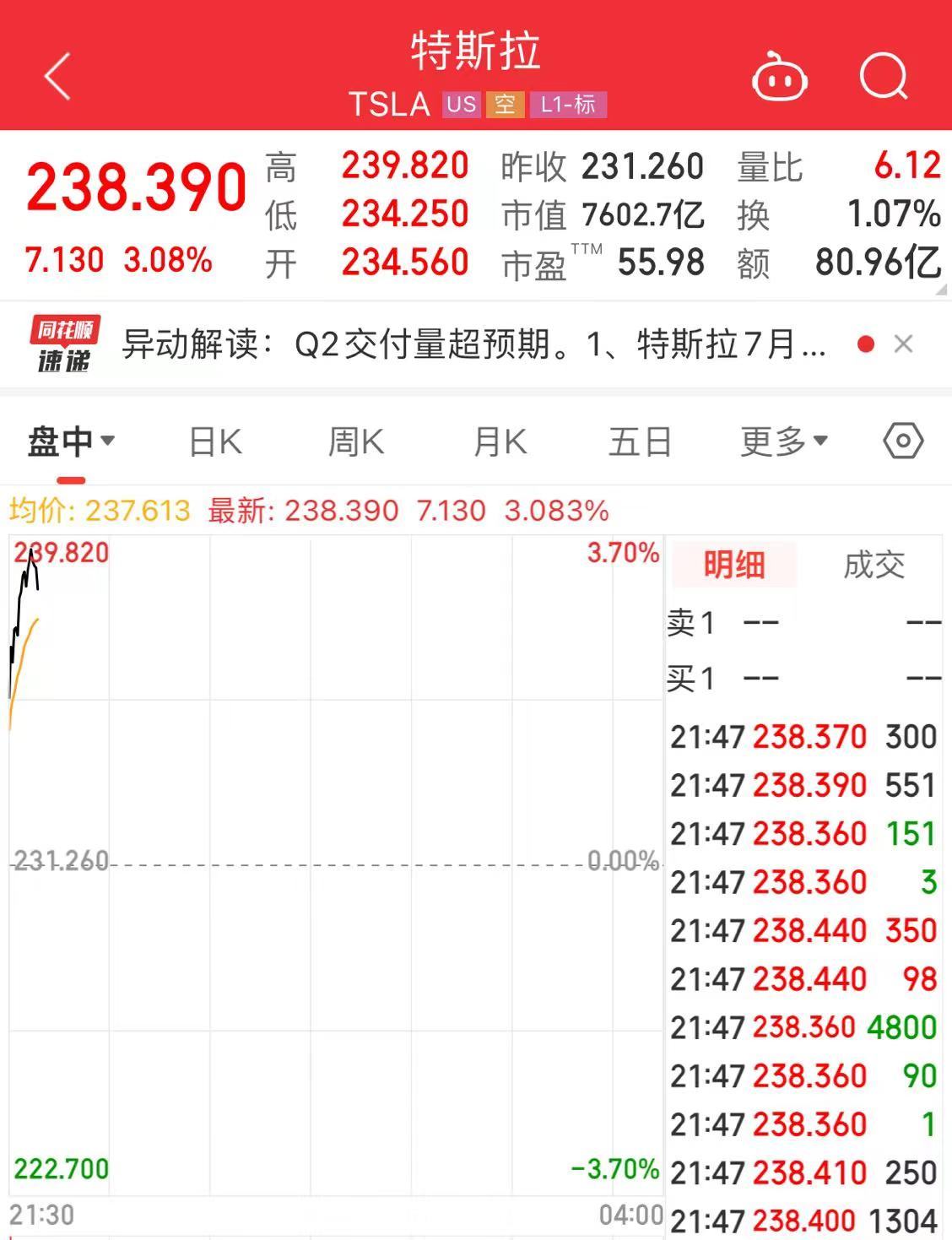Image resolution: width=952 pixels, height=1240 pixels.
Task: Select the 空 trading tag
Action: [505, 105]
